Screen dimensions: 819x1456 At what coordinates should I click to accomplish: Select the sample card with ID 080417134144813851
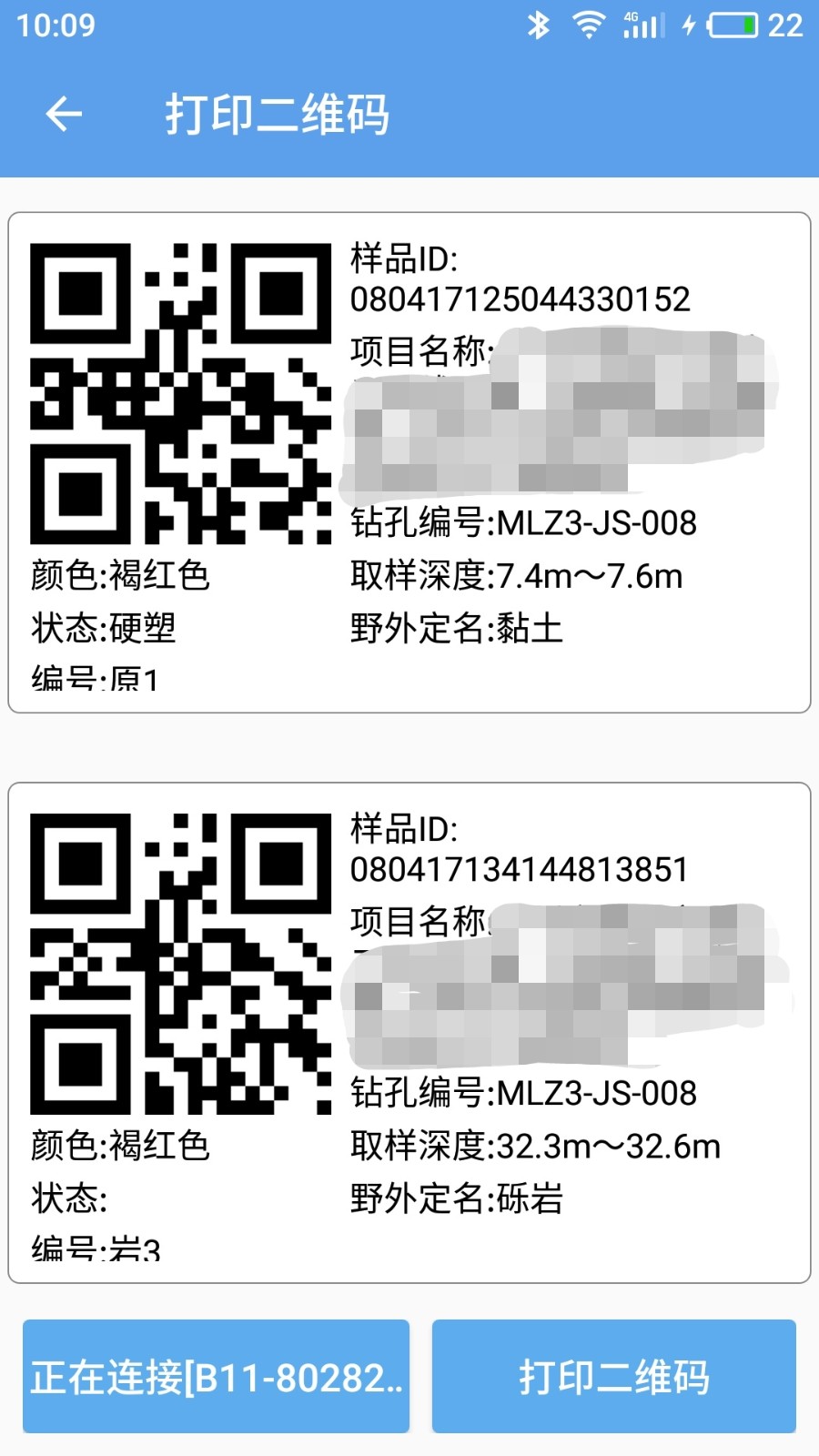pyautogui.click(x=409, y=1032)
